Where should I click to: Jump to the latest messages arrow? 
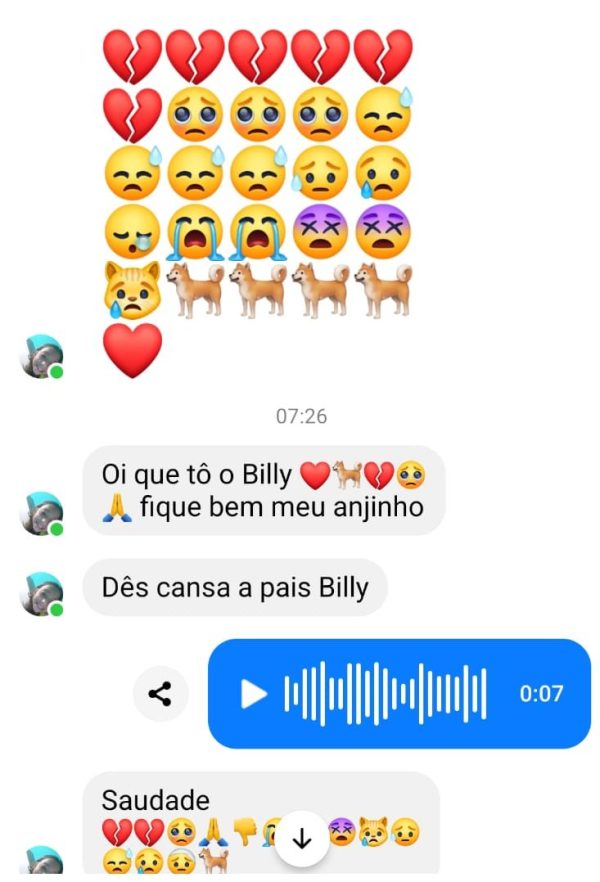[x=302, y=838]
